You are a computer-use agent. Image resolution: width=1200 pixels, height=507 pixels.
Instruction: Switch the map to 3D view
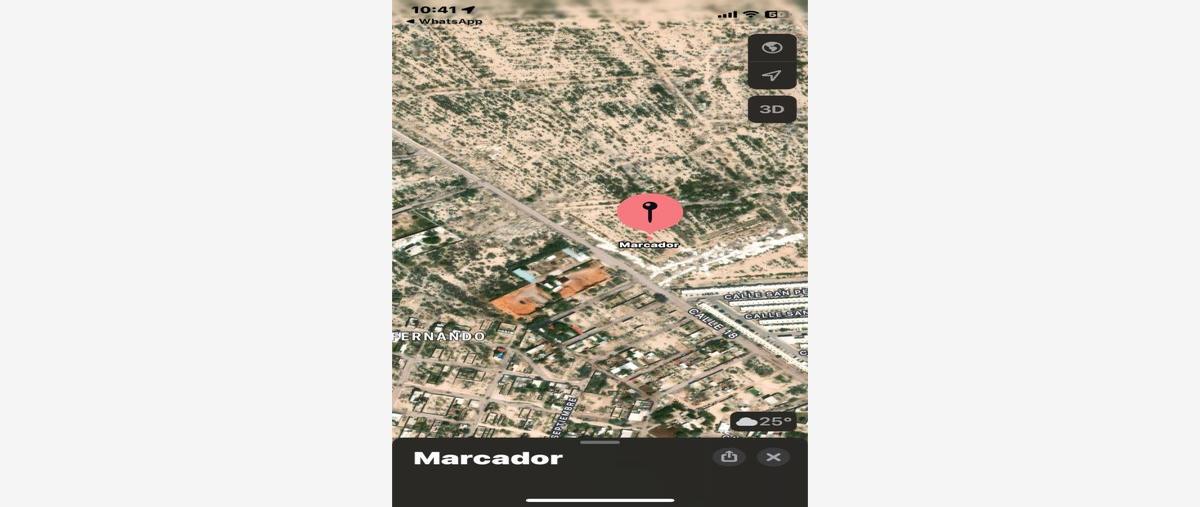click(x=771, y=109)
